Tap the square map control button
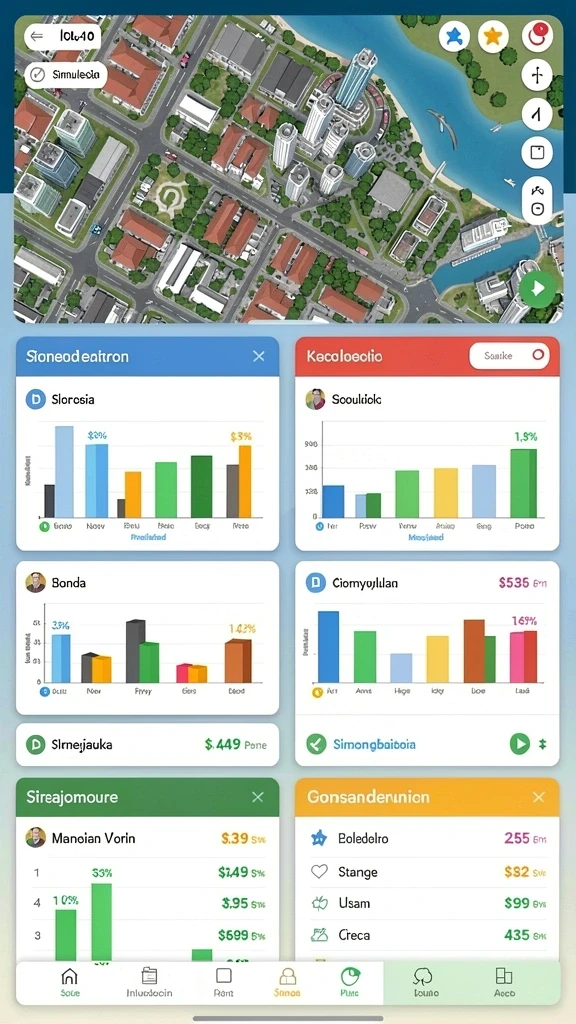 tap(537, 153)
